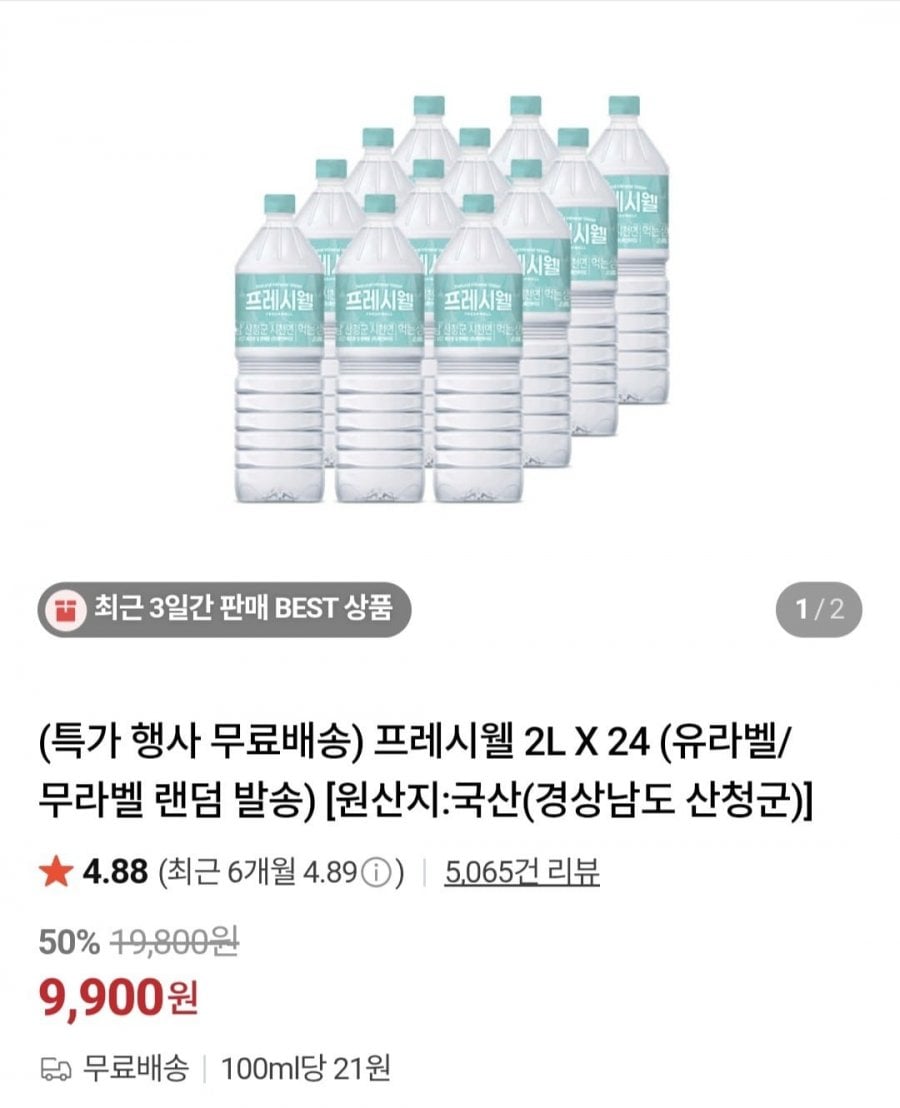Open the 프레시웰 water bottle product image
This screenshot has width=900, height=1108.
[x=450, y=300]
